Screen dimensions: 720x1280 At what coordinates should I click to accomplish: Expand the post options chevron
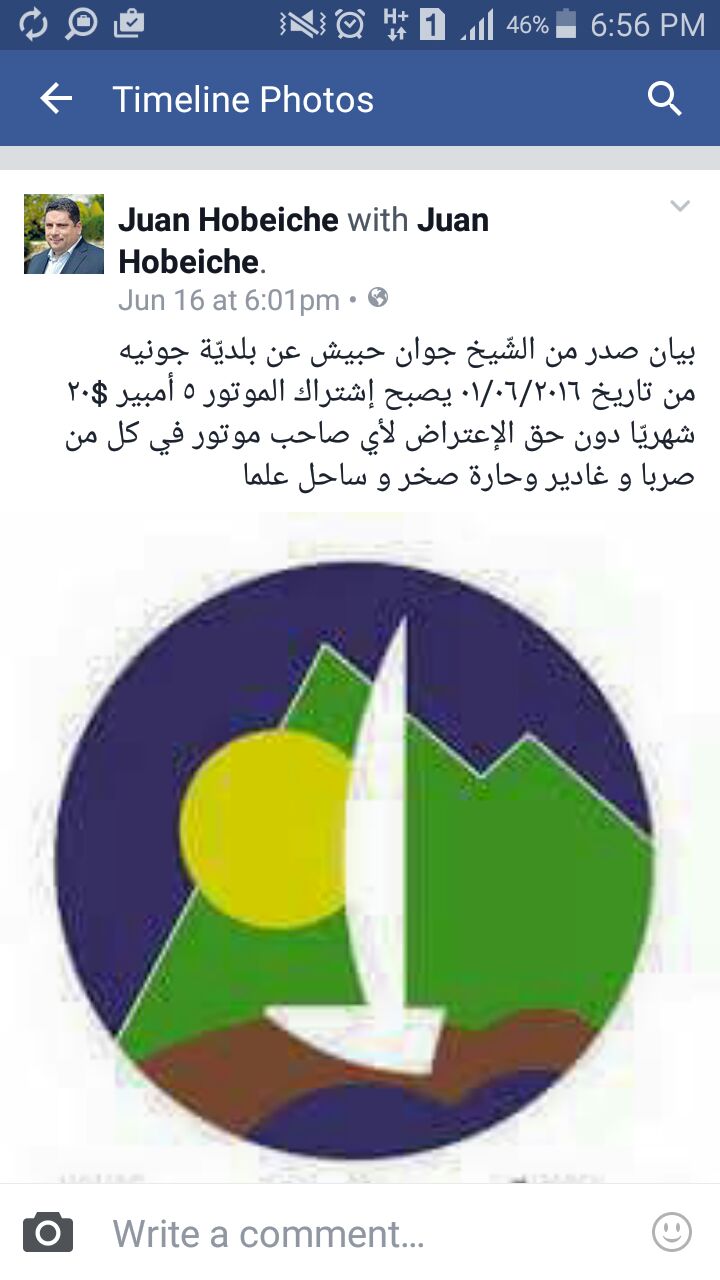680,207
